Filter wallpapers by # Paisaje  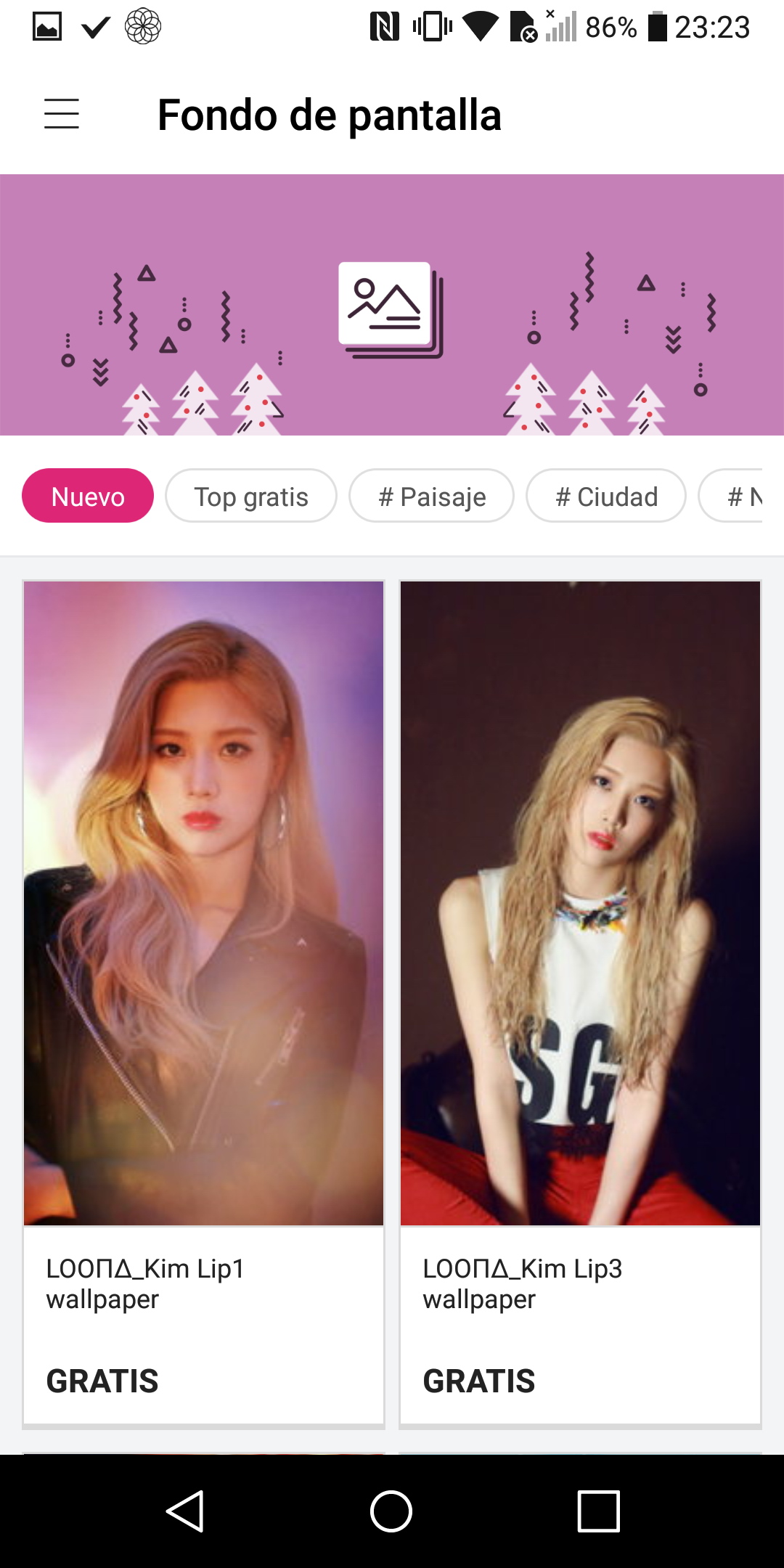432,496
